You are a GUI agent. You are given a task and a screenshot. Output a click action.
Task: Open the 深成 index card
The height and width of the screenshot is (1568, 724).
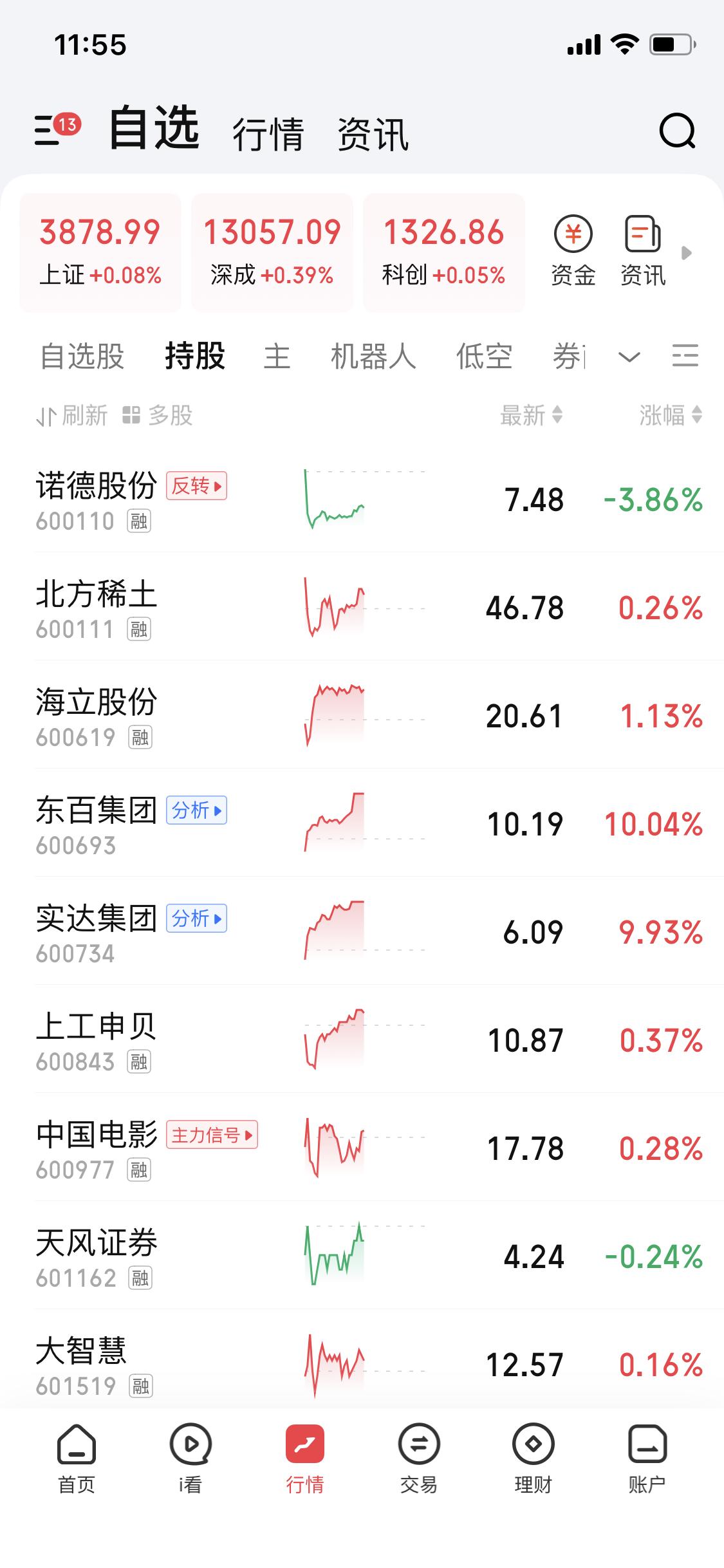click(272, 252)
